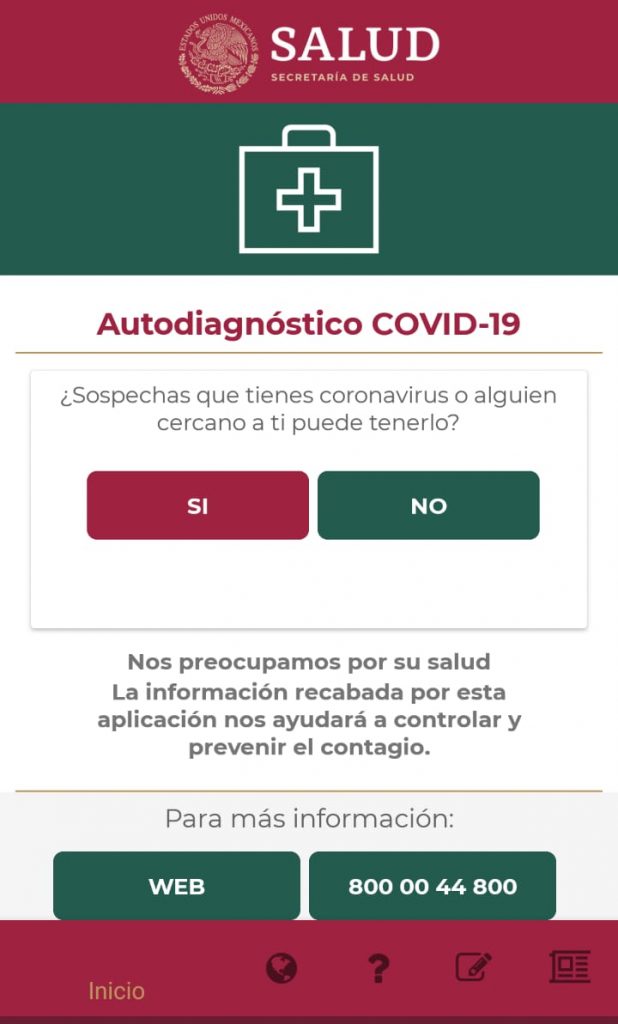Select NO for suspected coronavirus

pyautogui.click(x=428, y=505)
